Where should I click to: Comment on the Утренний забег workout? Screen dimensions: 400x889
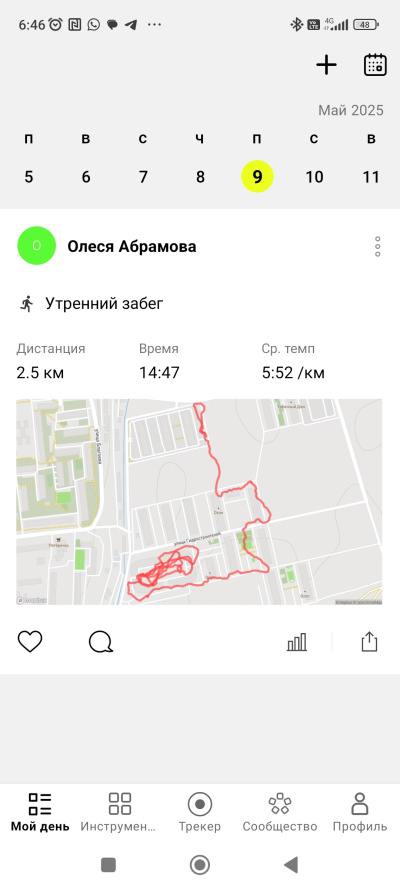pyautogui.click(x=101, y=642)
